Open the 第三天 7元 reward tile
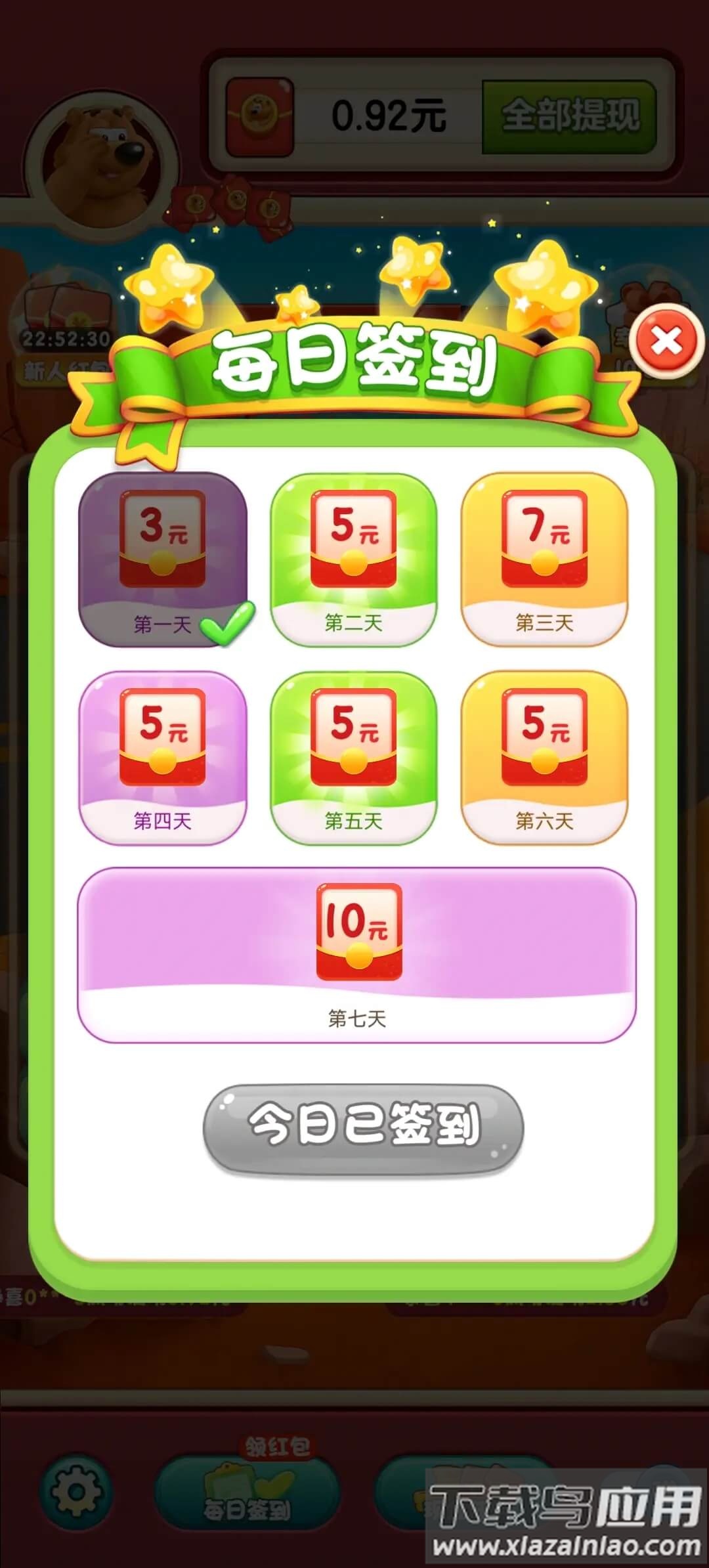 click(x=544, y=559)
